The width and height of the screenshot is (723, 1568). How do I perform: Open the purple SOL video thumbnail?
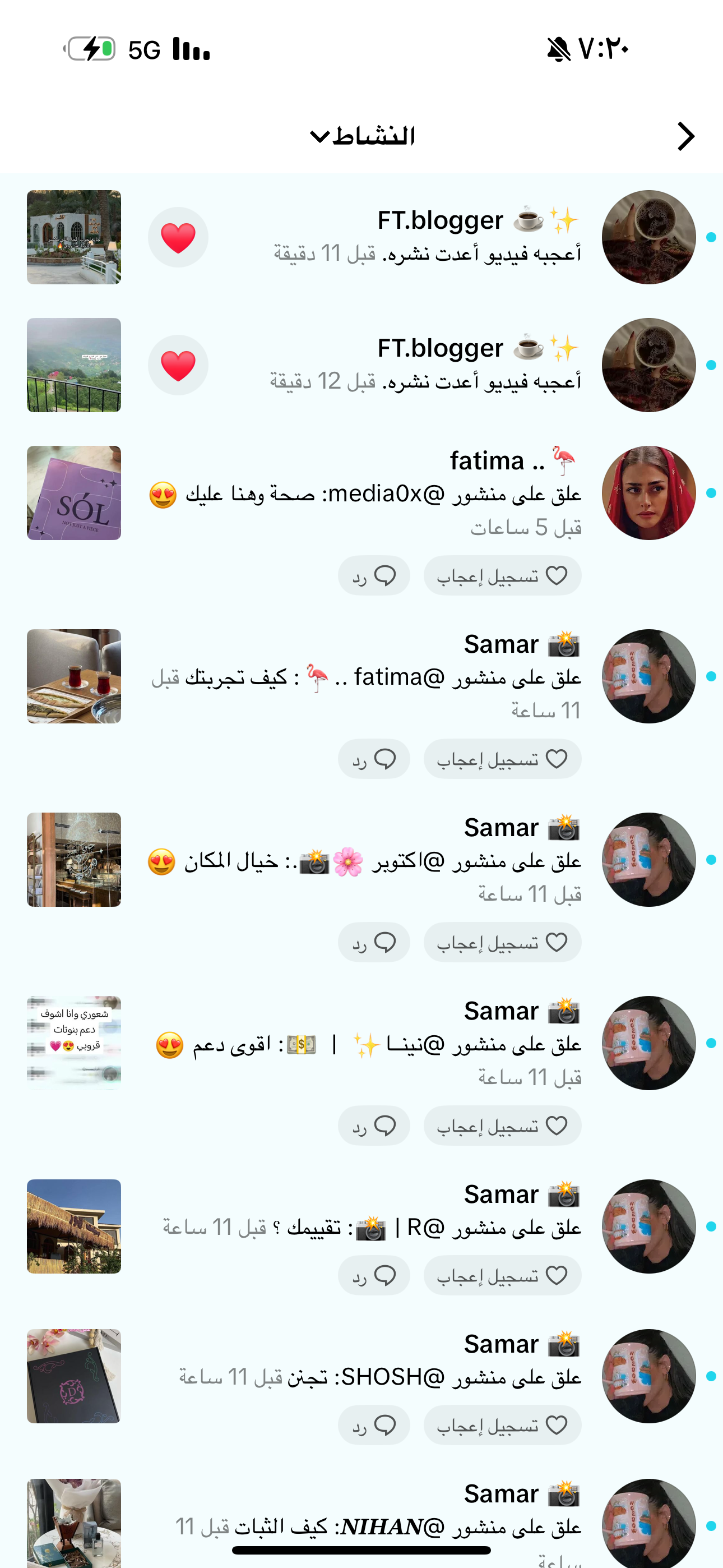point(73,493)
